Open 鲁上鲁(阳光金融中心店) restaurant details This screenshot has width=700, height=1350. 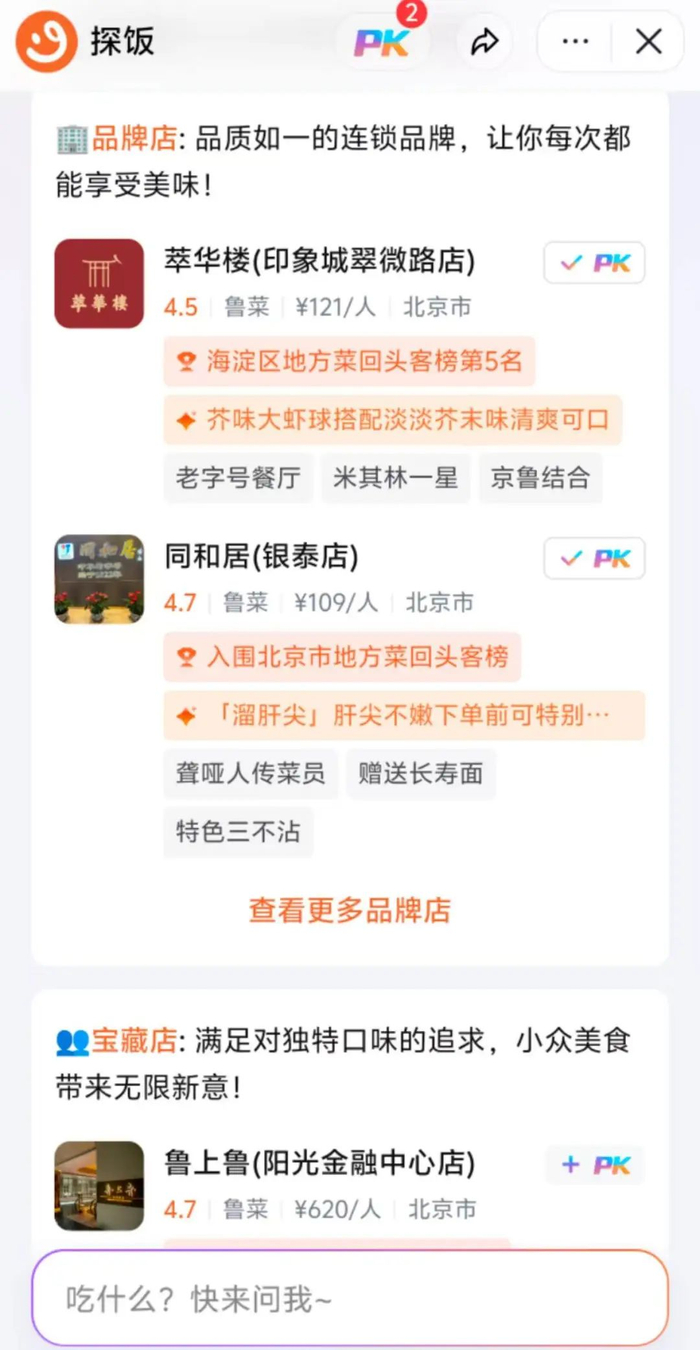coord(319,1163)
